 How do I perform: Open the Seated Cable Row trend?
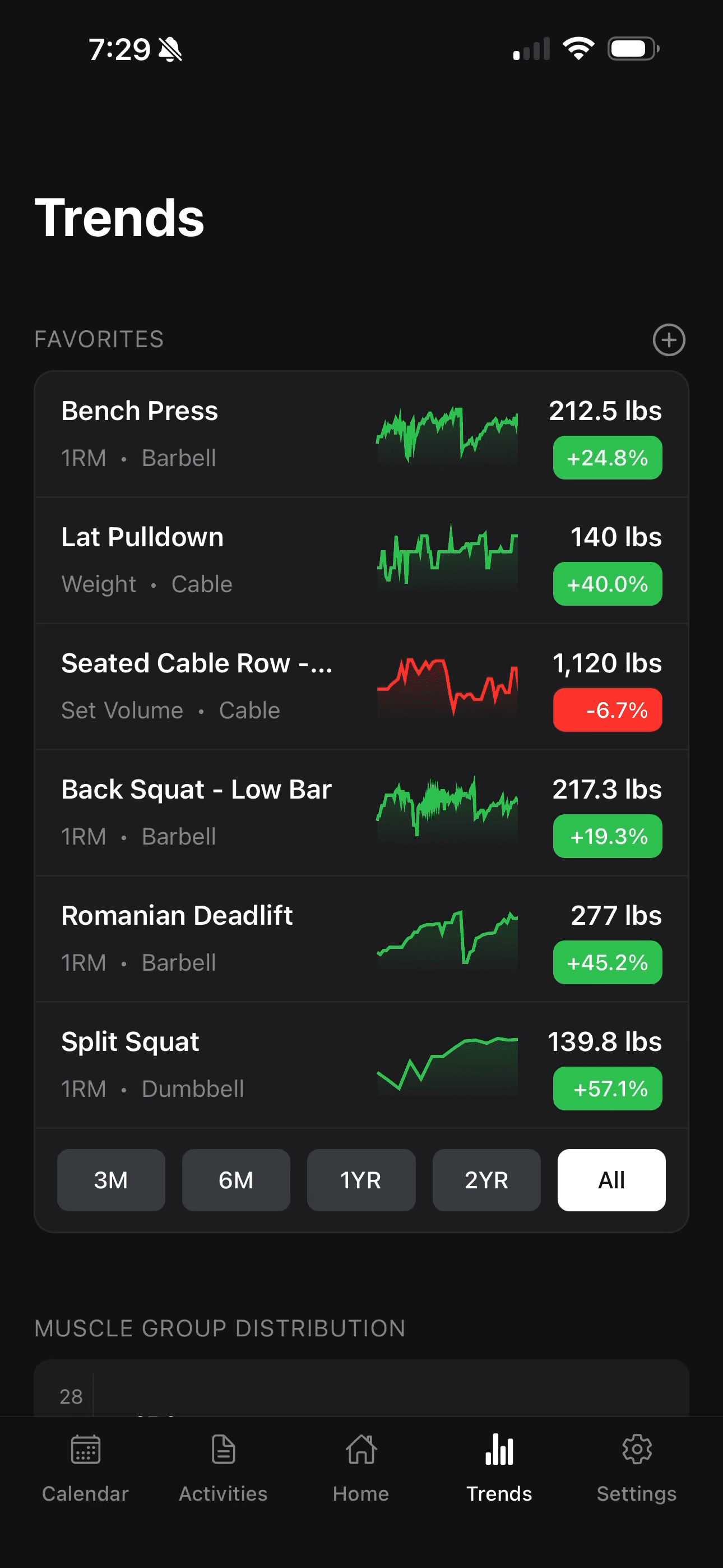coord(361,686)
